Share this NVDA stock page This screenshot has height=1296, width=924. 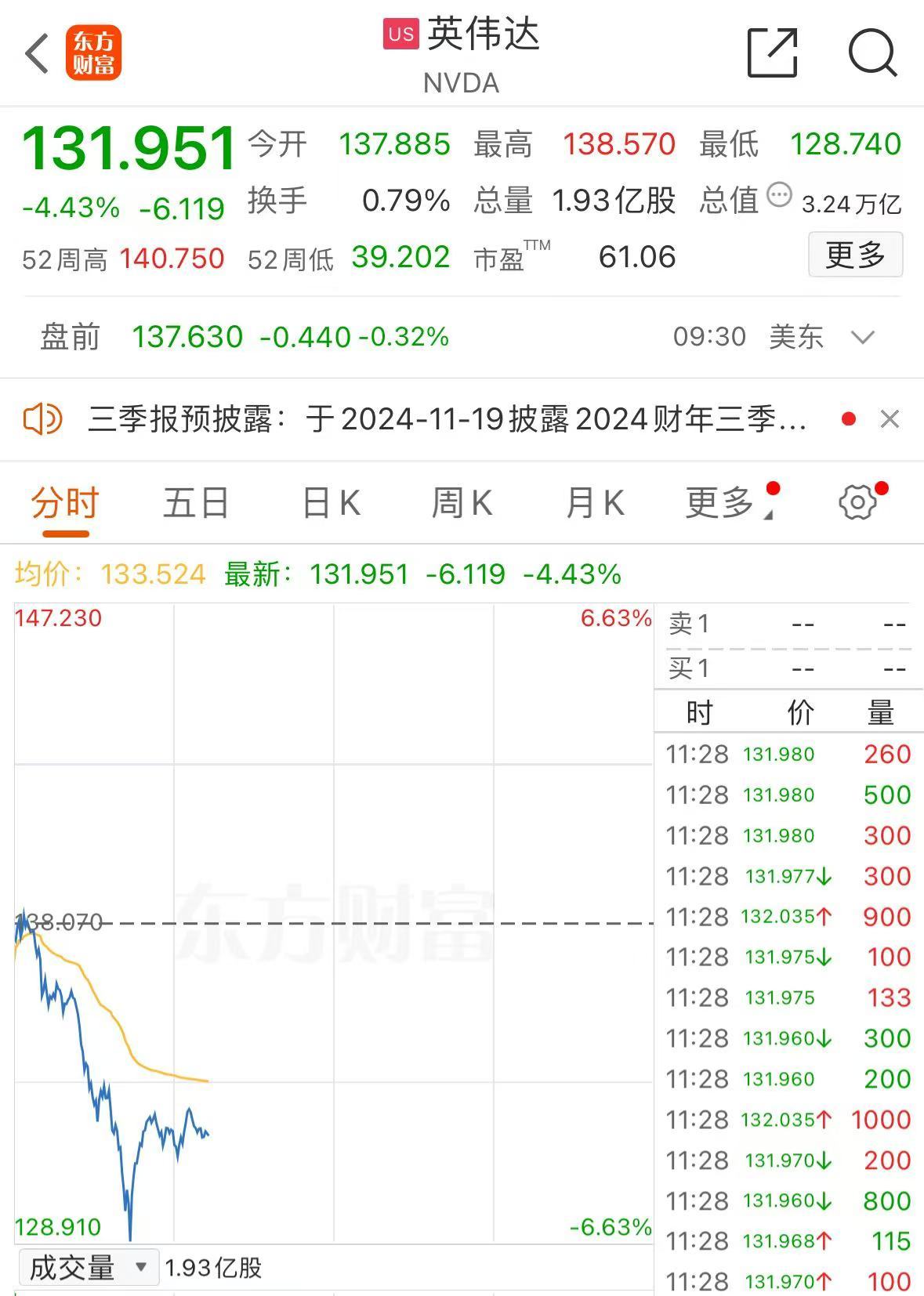[x=772, y=53]
